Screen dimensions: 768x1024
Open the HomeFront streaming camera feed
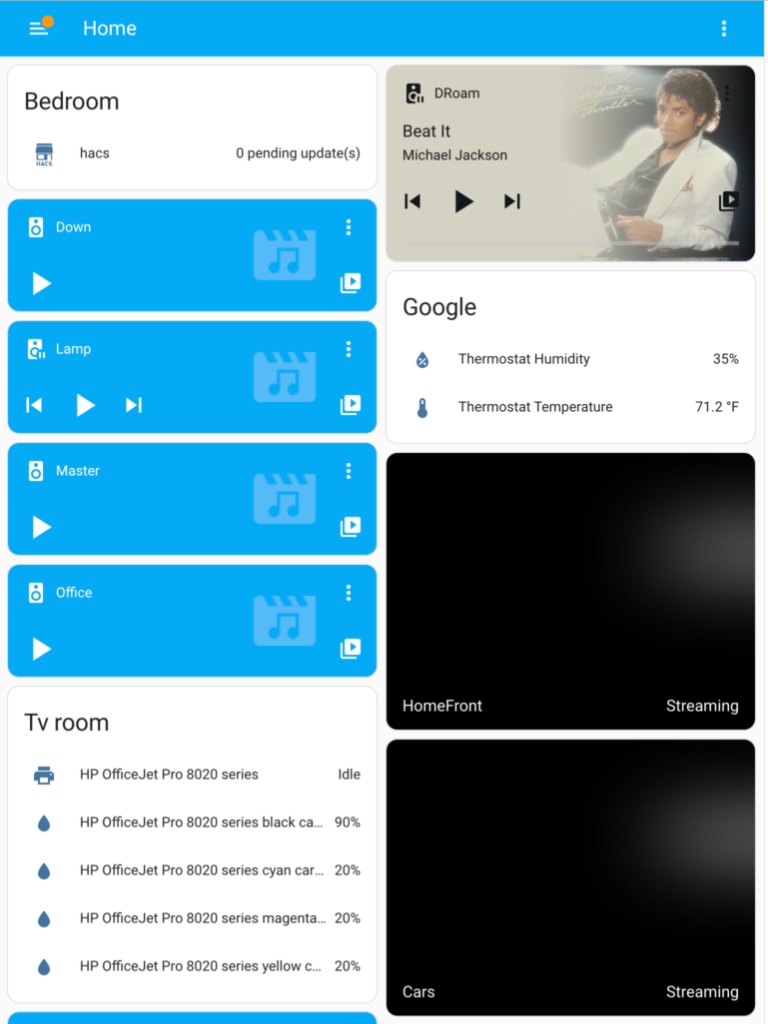(570, 590)
